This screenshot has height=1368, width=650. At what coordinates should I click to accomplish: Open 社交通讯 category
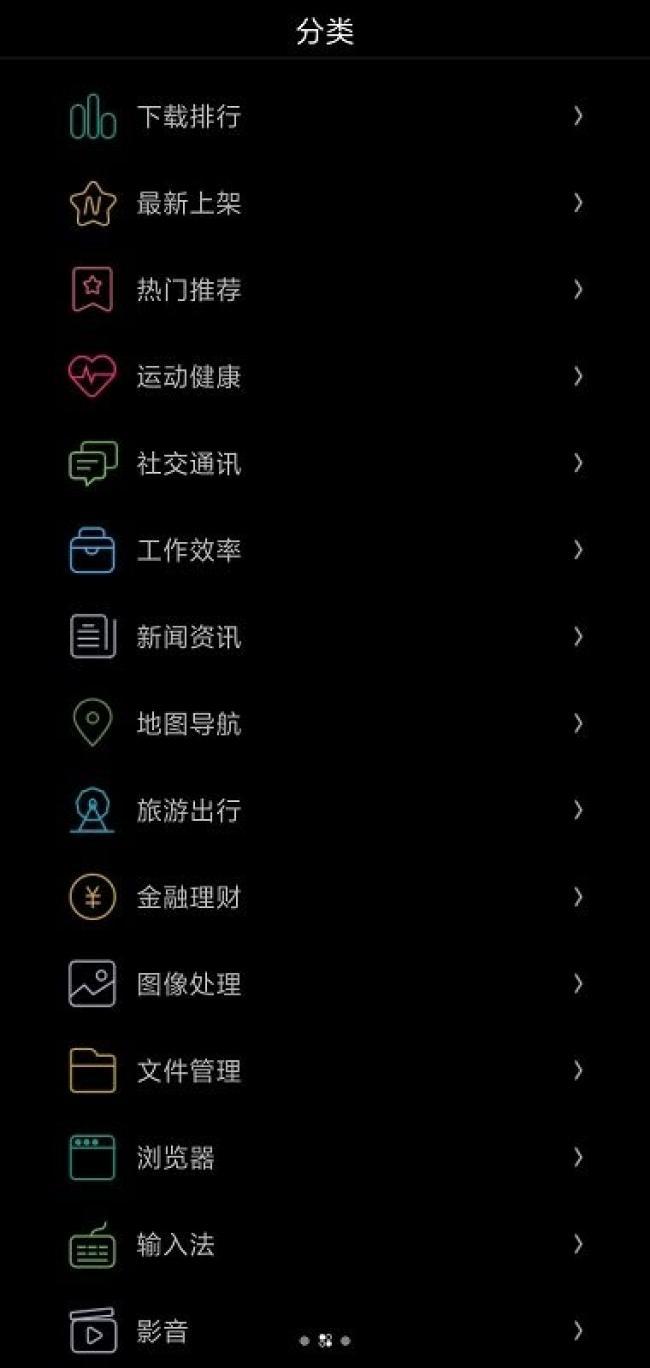189,464
